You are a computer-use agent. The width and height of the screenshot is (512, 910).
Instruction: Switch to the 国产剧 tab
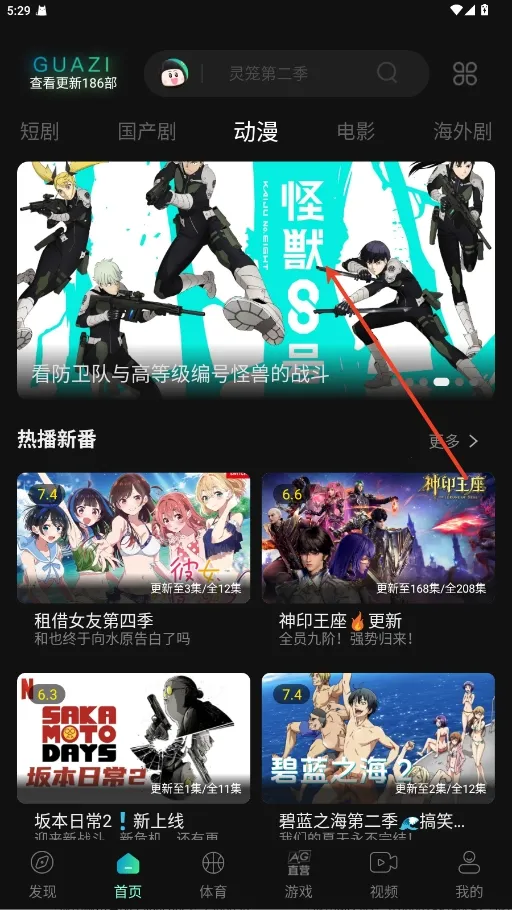146,132
